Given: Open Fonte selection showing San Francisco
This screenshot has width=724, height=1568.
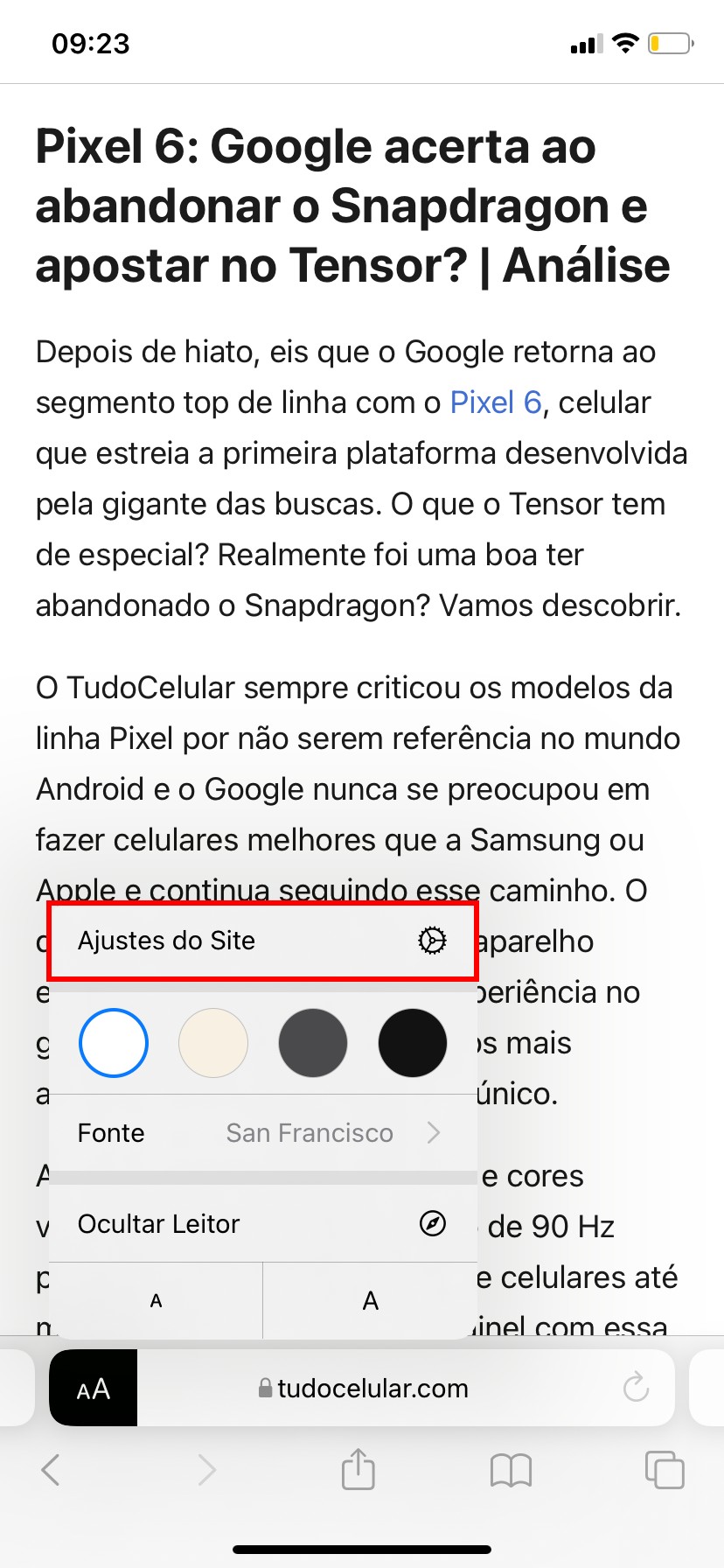Looking at the screenshot, I should coord(261,1133).
